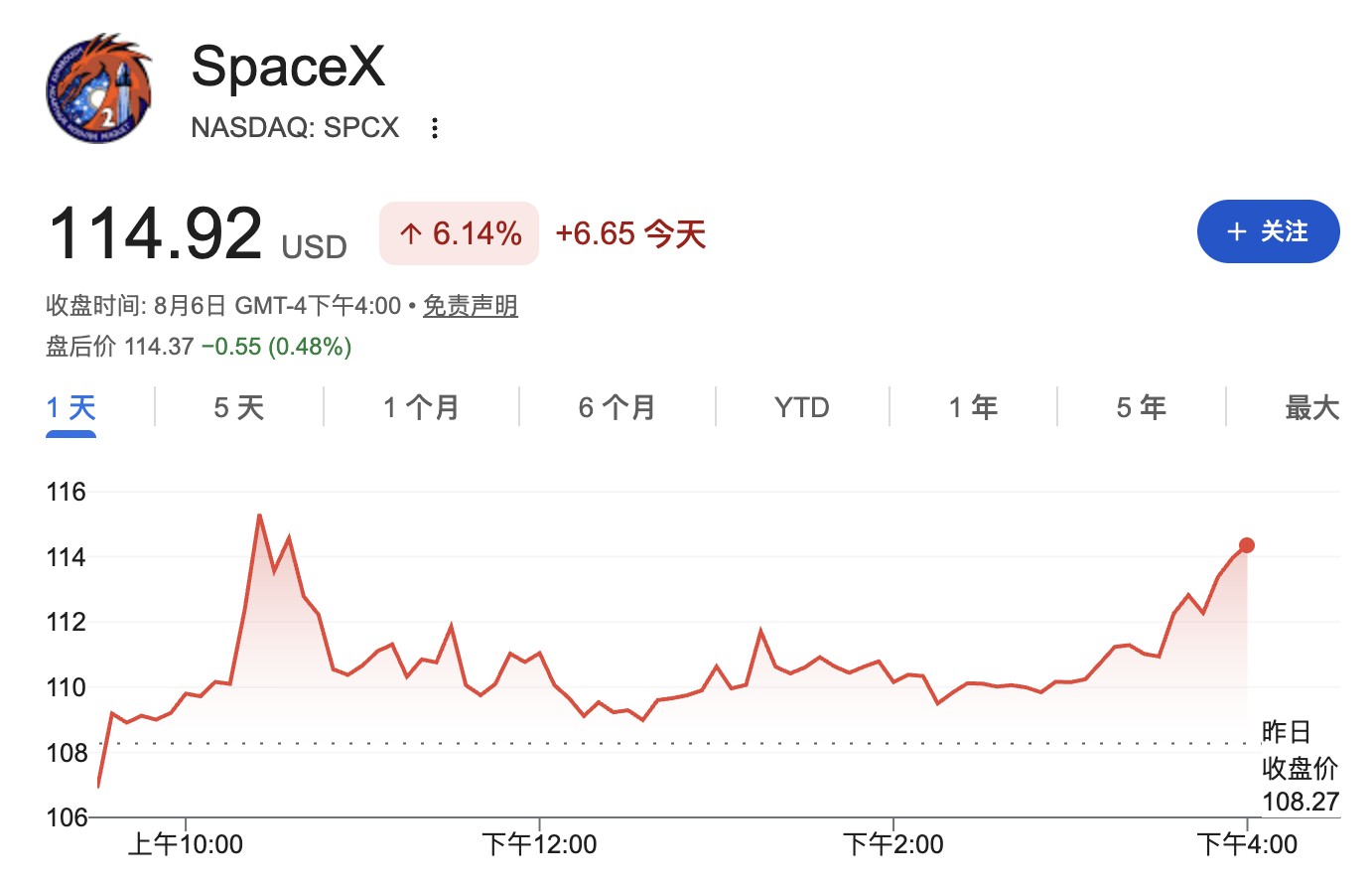Open the 免责声明 disclaimer link
The height and width of the screenshot is (886, 1372).
point(471,306)
